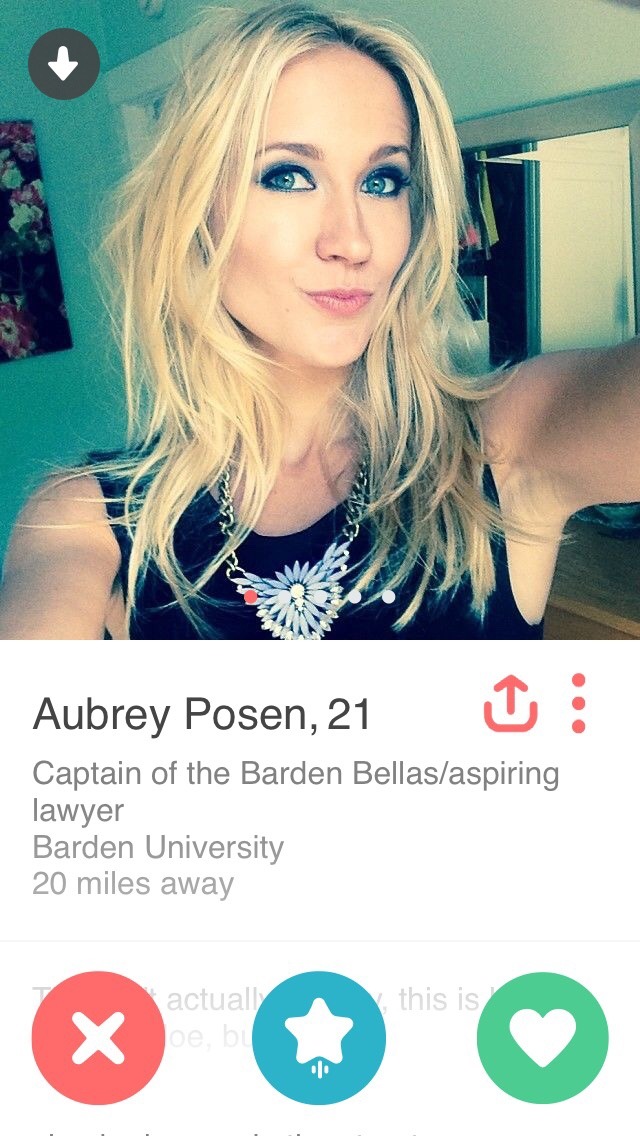Image resolution: width=640 pixels, height=1136 pixels.
Task: Open the three-dot options menu
Action: [577, 703]
